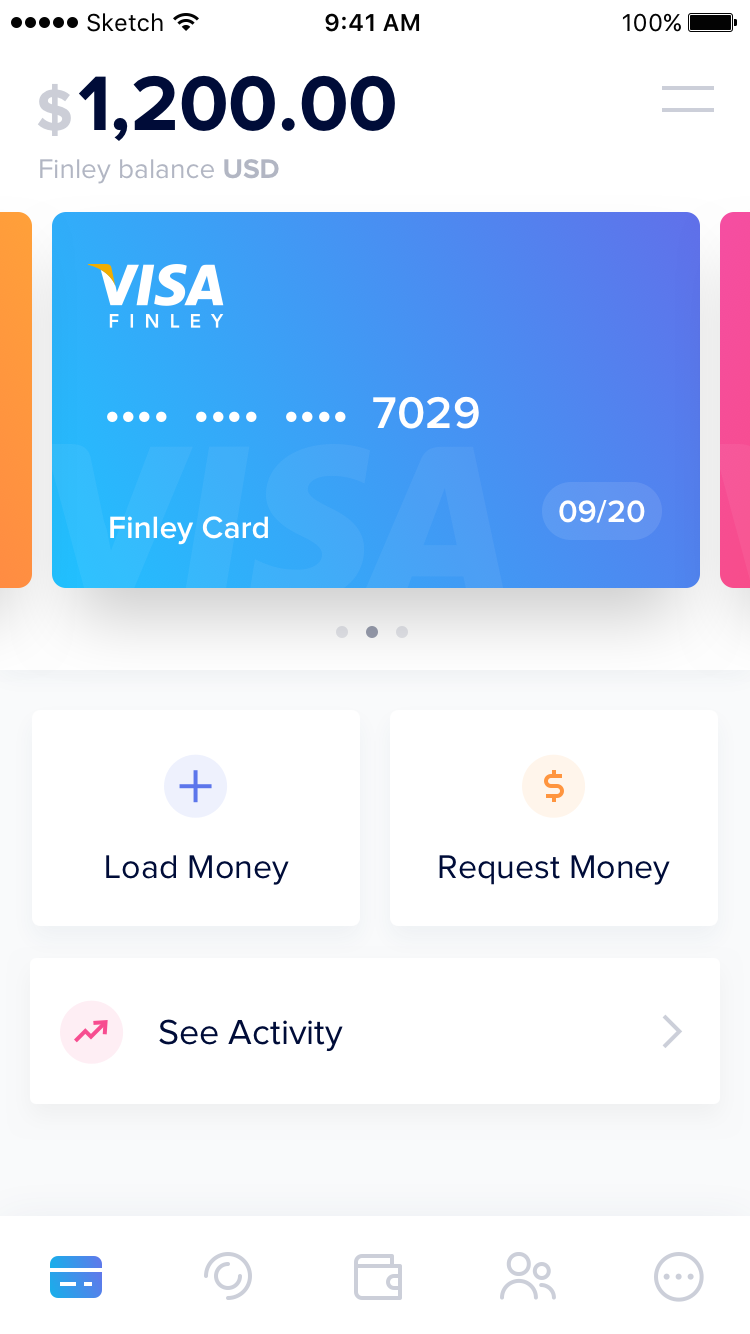
Task: Open the Finley Card ending 7029
Action: (x=376, y=400)
